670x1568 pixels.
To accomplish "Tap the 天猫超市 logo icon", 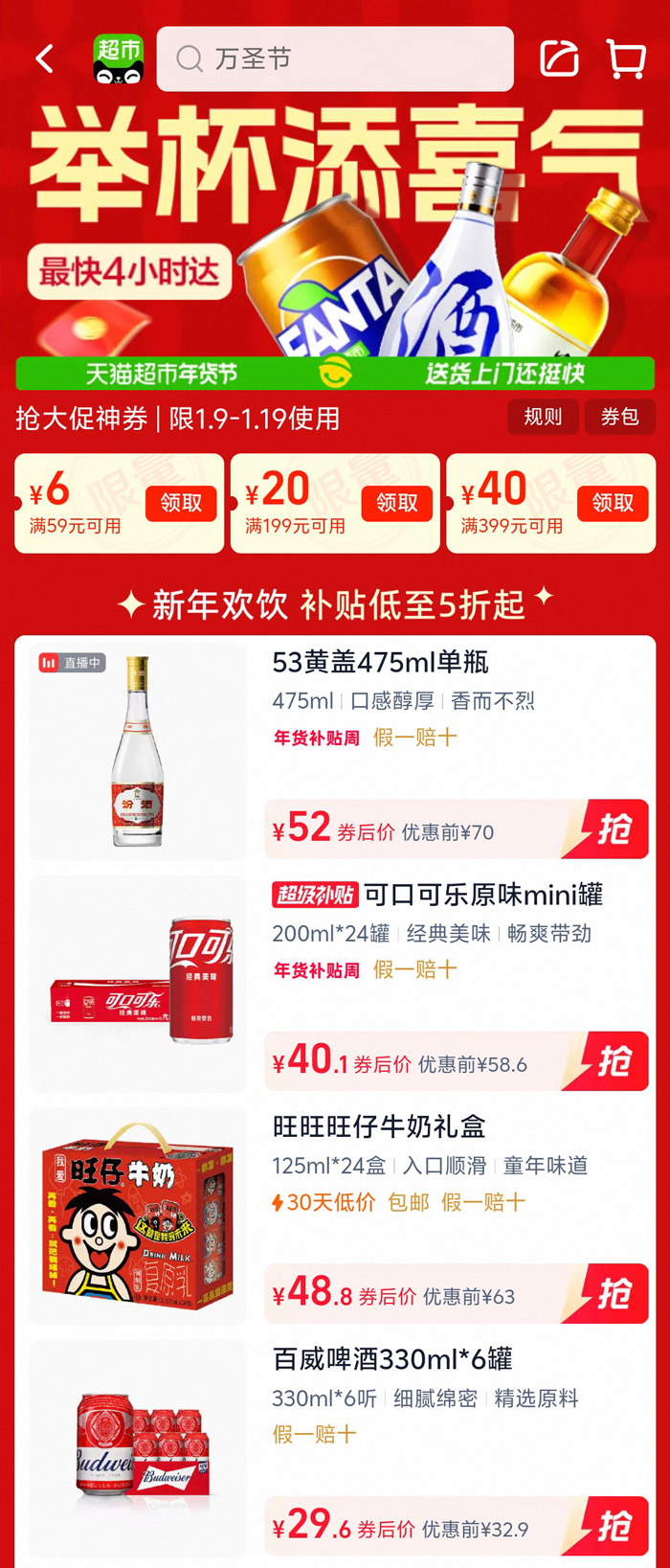I will 118,59.
